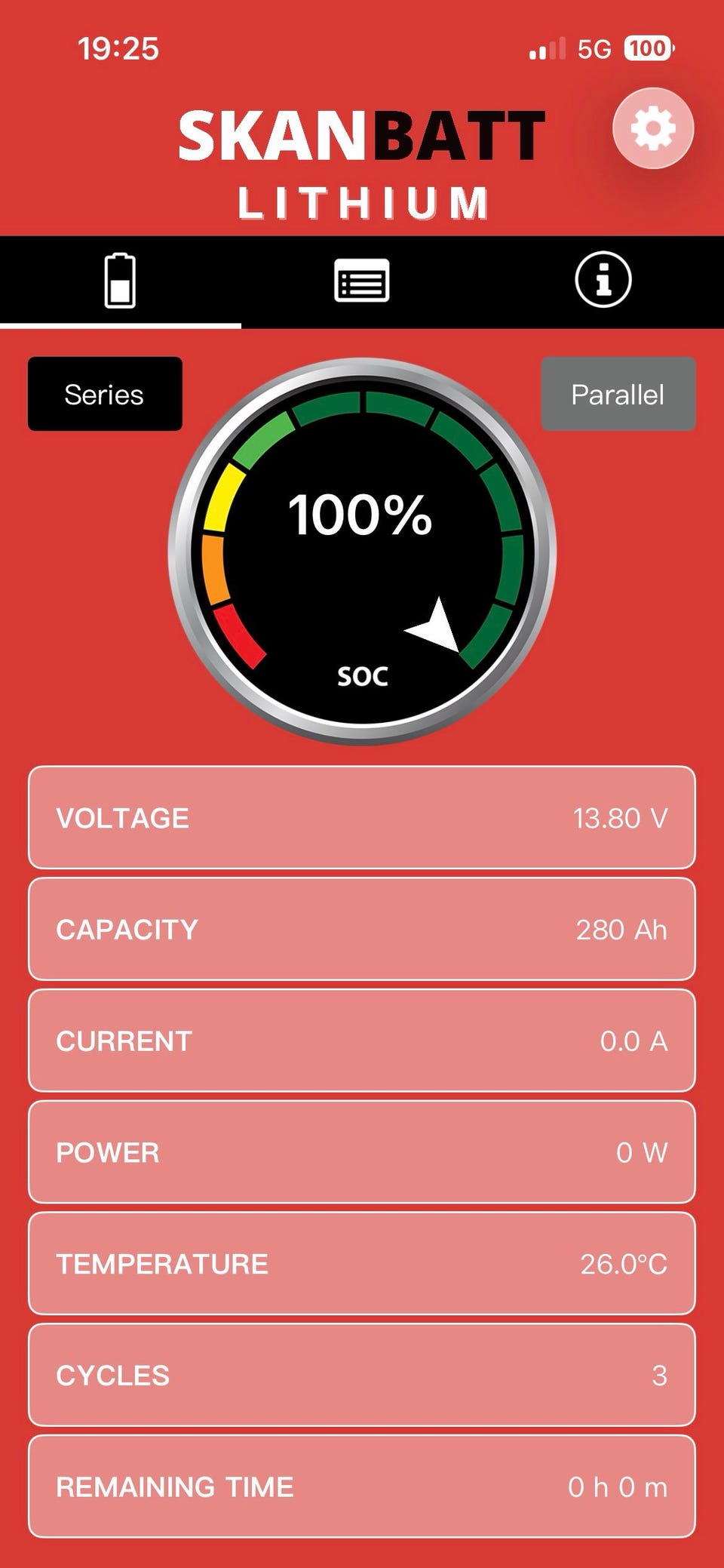The image size is (724, 1568).
Task: Switch to the battery status tab
Action: [121, 281]
